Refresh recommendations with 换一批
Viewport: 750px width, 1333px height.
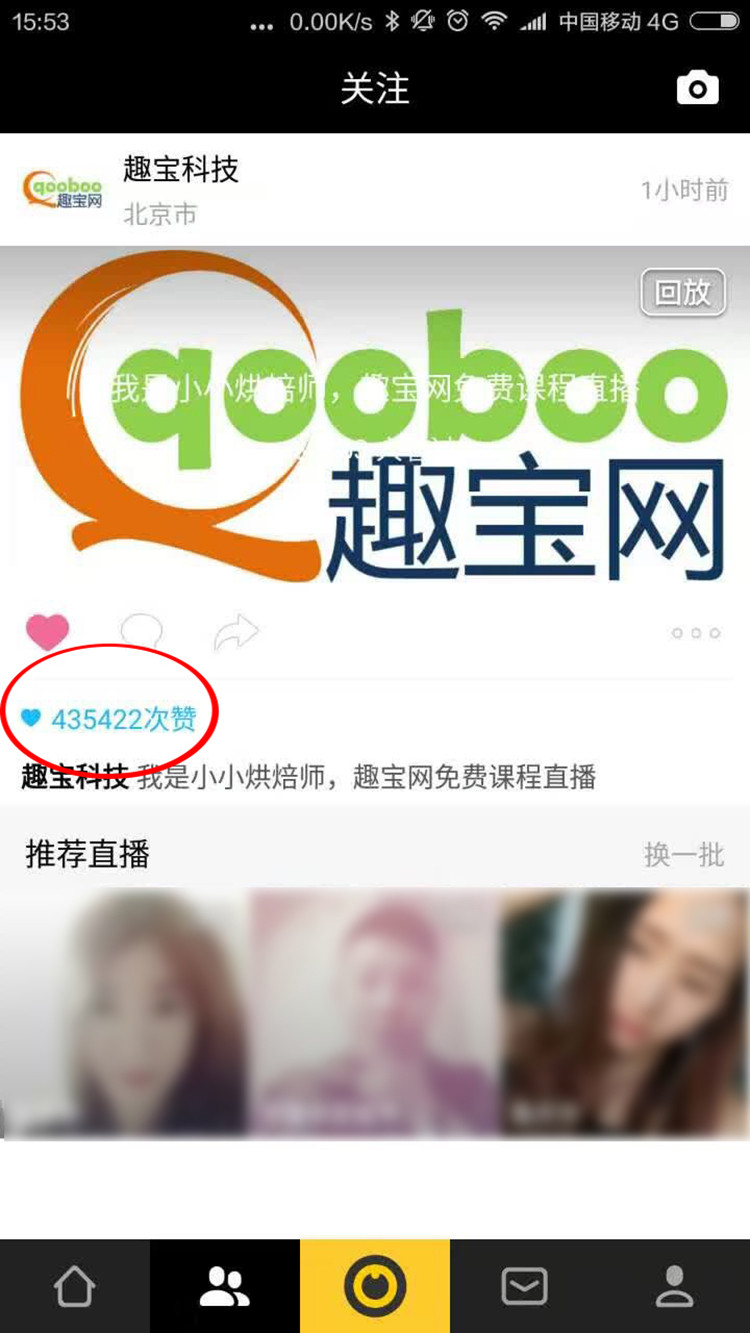pyautogui.click(x=684, y=855)
